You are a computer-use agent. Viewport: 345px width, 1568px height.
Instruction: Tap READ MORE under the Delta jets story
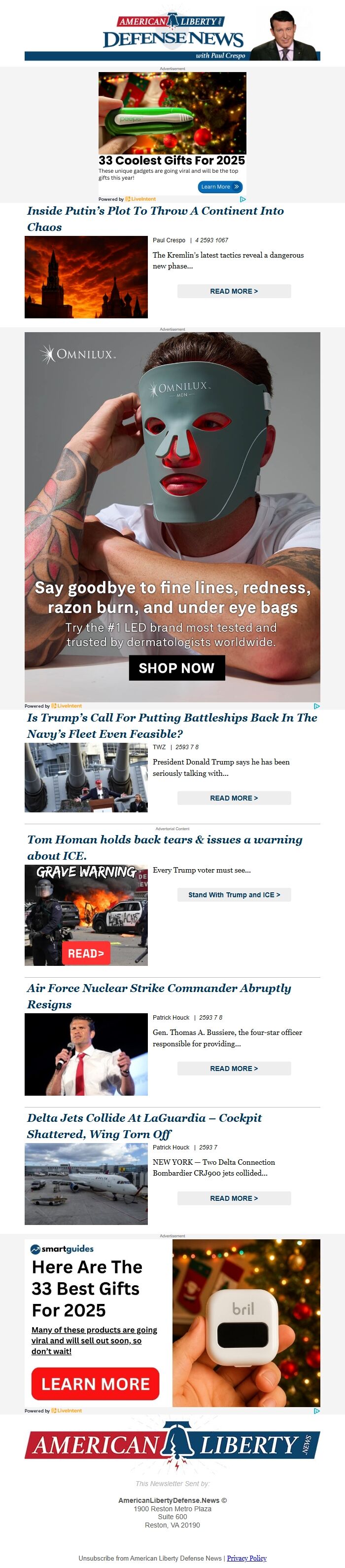pos(234,1198)
